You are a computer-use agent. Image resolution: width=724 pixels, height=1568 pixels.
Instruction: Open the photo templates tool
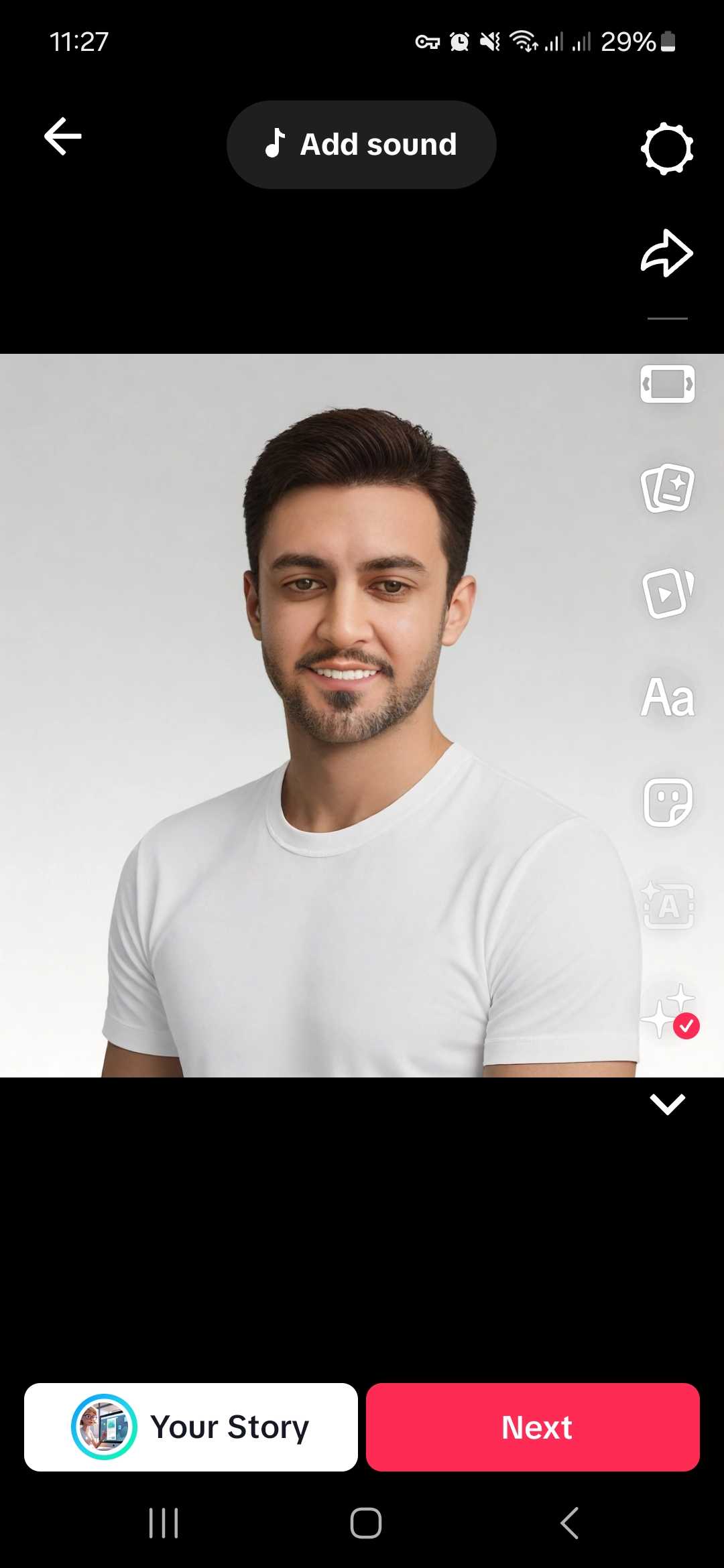click(x=667, y=488)
